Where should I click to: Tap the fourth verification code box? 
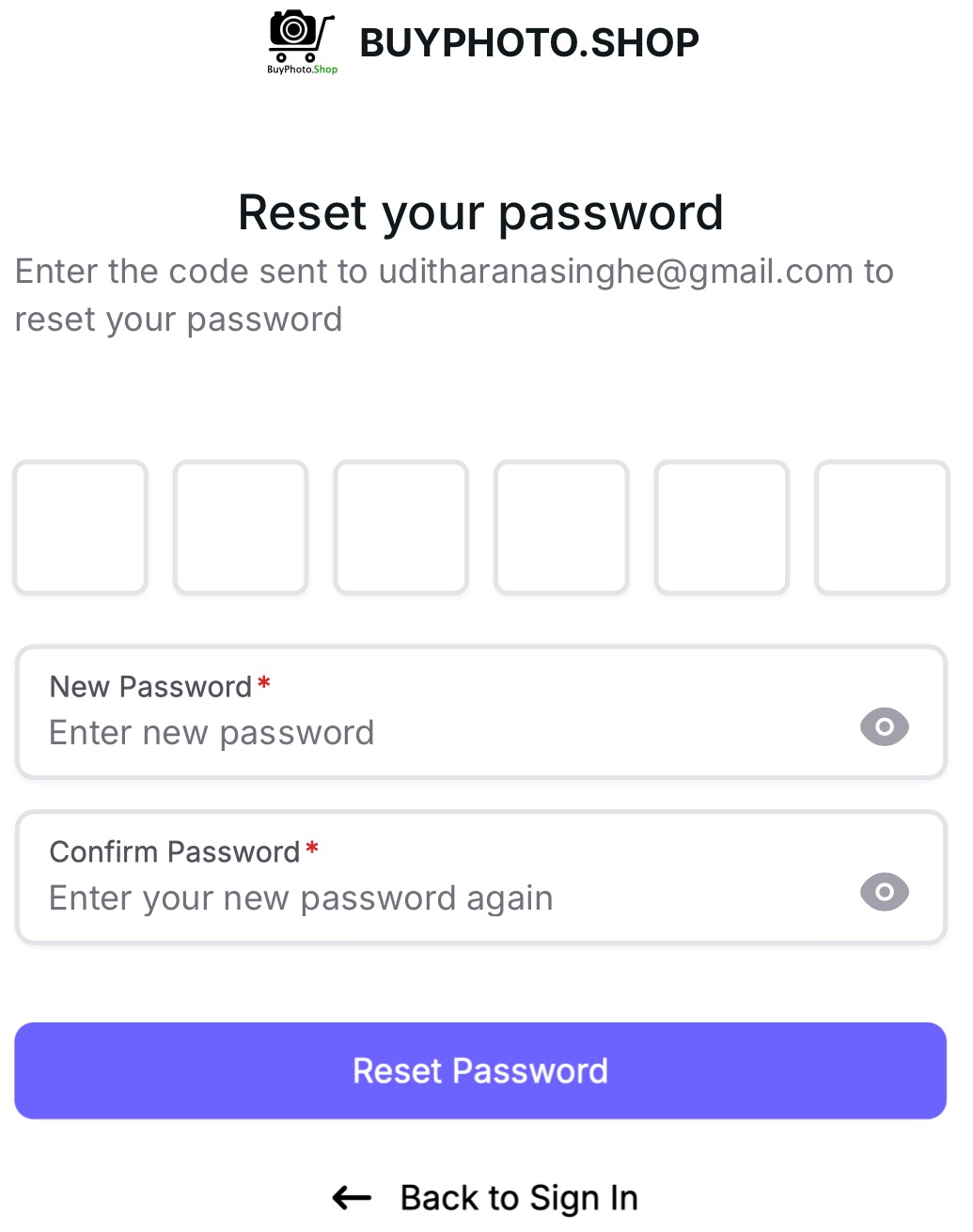coord(561,527)
